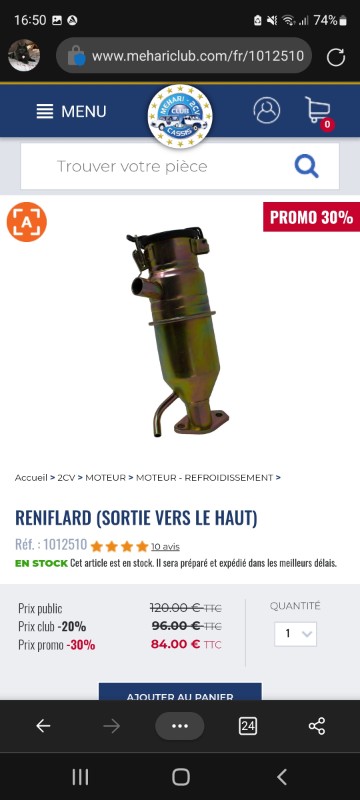The height and width of the screenshot is (800, 360).
Task: Reload the page in the browser
Action: 336,57
